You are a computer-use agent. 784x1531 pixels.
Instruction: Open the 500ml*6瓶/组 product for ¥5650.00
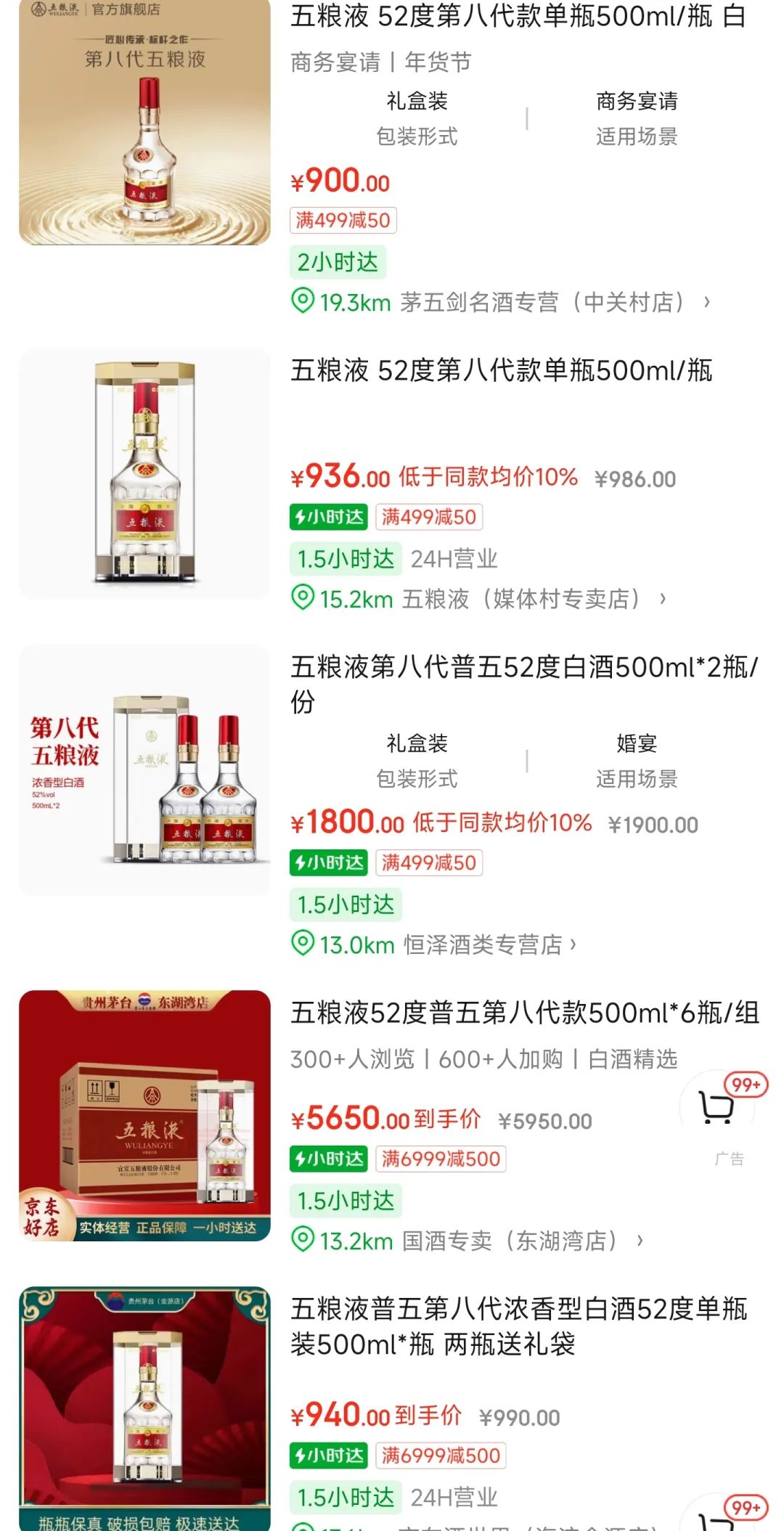[524, 1013]
